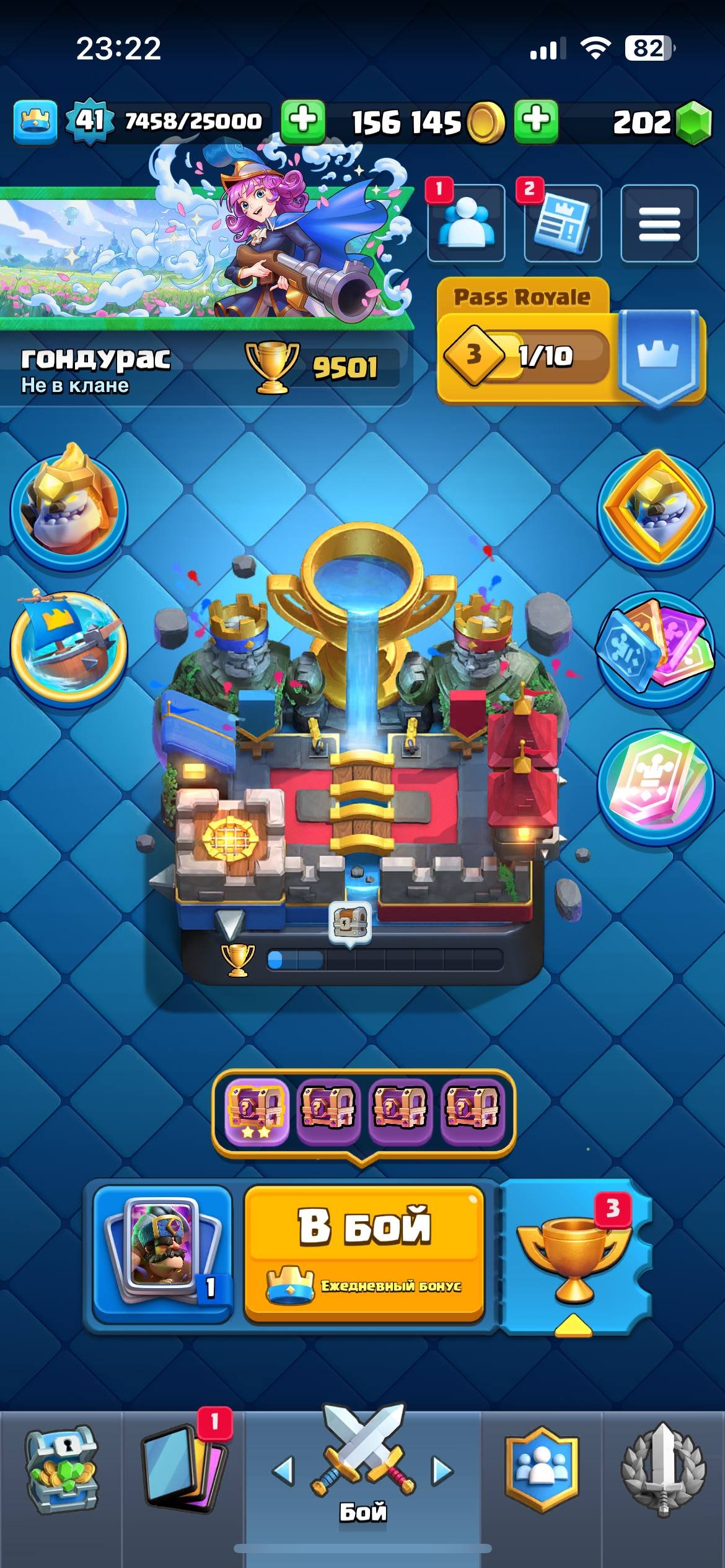Open the hamburger menu
The height and width of the screenshot is (1568, 725).
point(659,223)
